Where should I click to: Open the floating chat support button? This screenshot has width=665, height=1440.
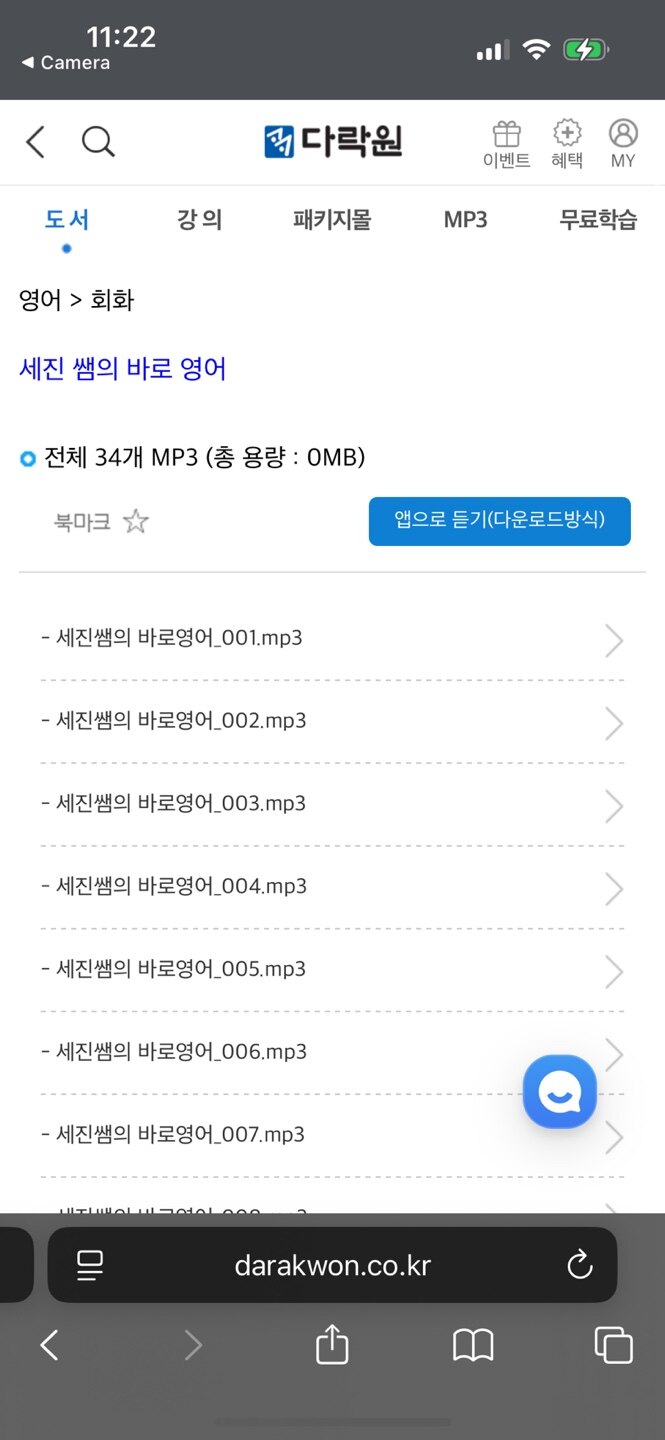(x=560, y=1092)
